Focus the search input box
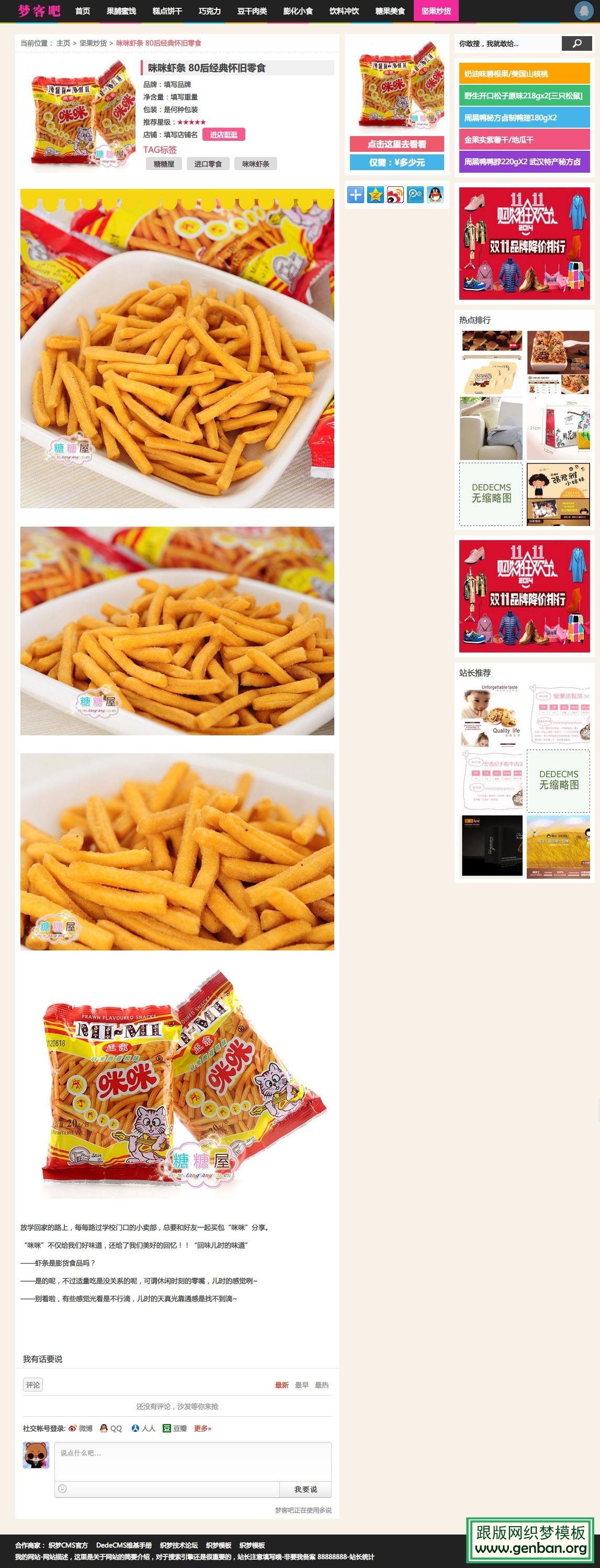The image size is (600, 1568). [x=507, y=44]
